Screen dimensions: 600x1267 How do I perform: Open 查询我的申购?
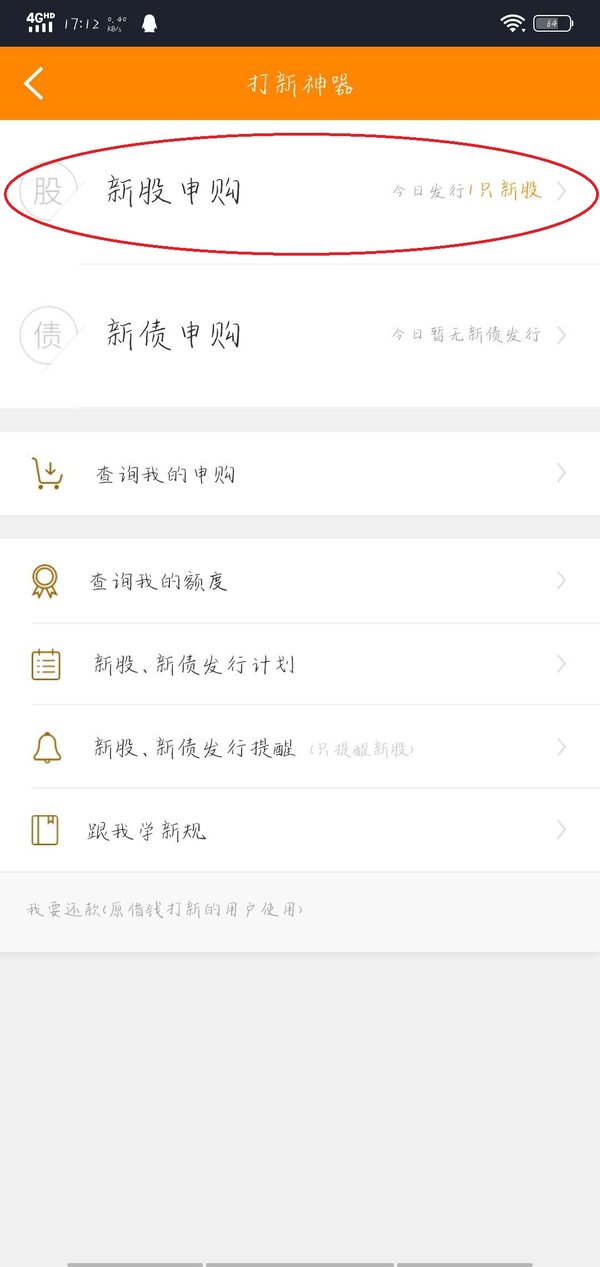(x=300, y=473)
